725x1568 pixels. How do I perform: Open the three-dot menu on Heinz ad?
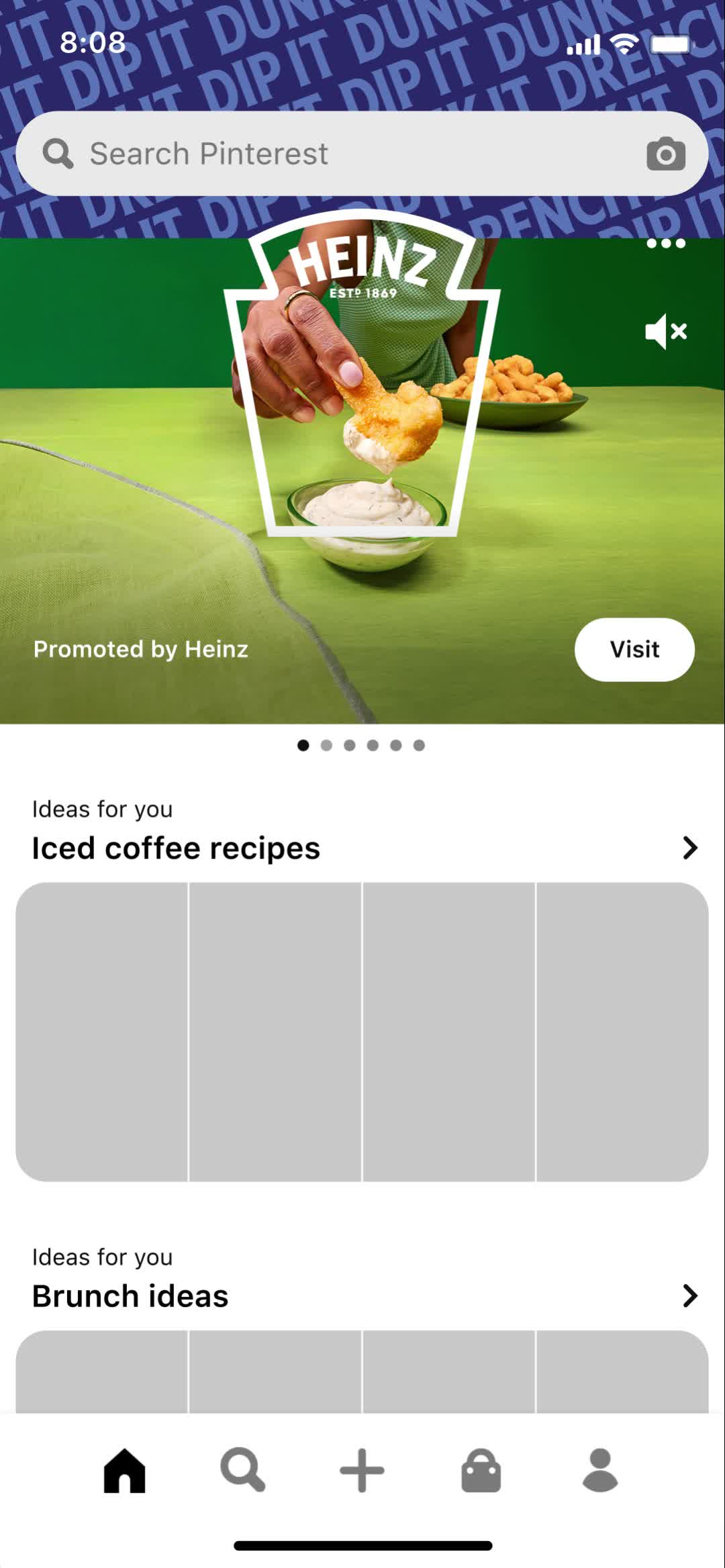pyautogui.click(x=665, y=244)
